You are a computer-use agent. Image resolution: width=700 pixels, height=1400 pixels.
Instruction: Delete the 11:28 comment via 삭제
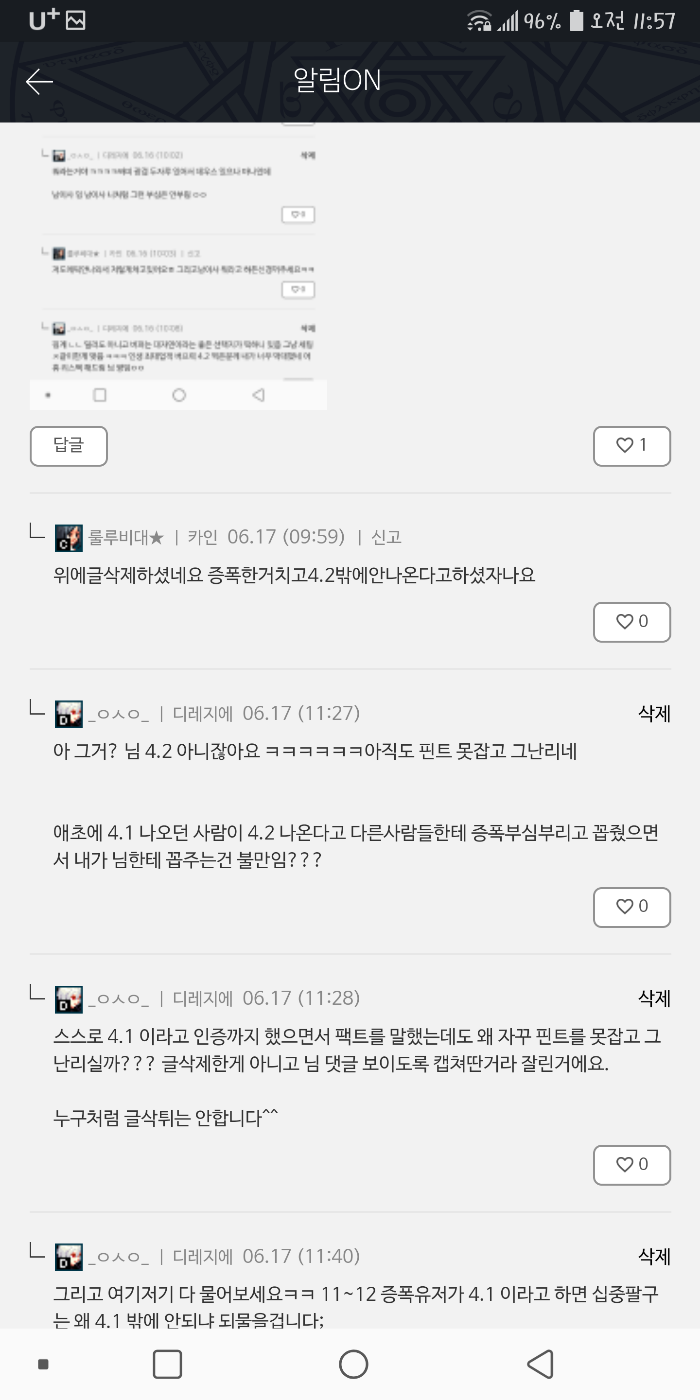tap(654, 998)
